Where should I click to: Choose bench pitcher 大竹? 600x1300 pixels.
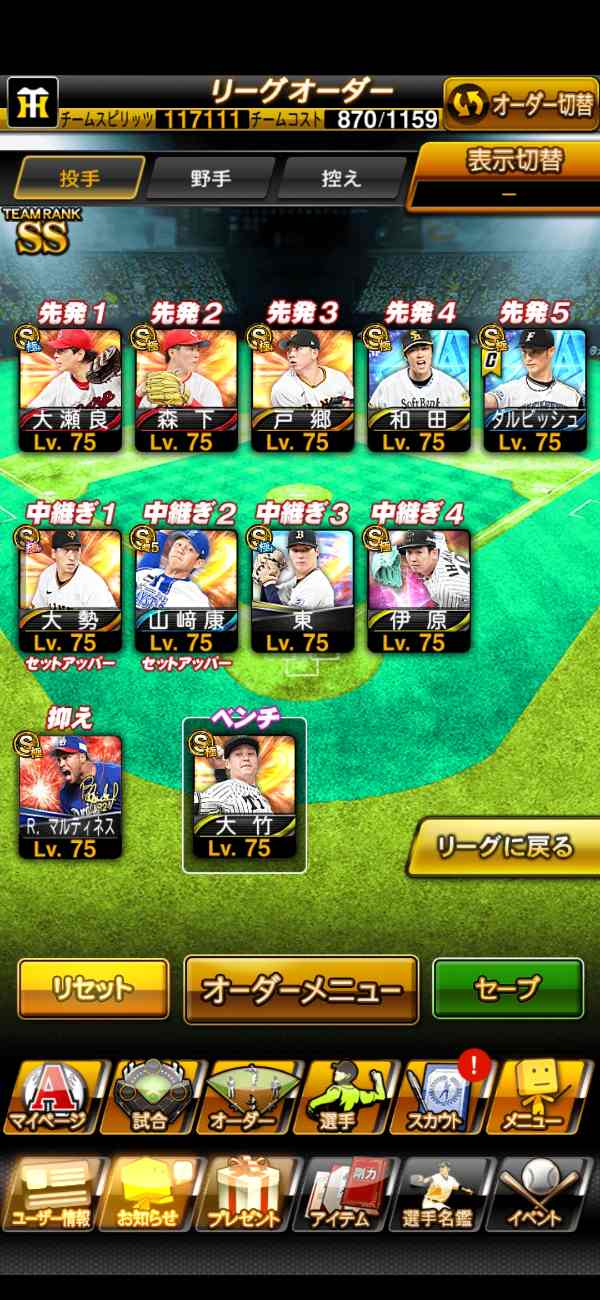coord(245,795)
